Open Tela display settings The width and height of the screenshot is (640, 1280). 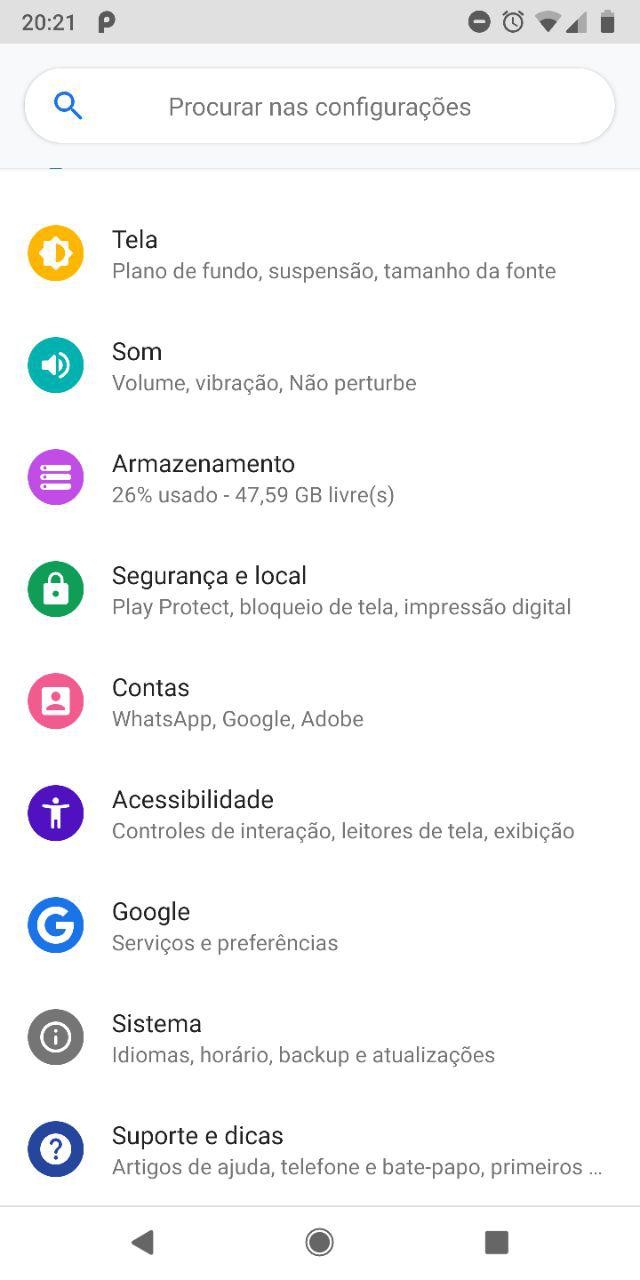320,254
